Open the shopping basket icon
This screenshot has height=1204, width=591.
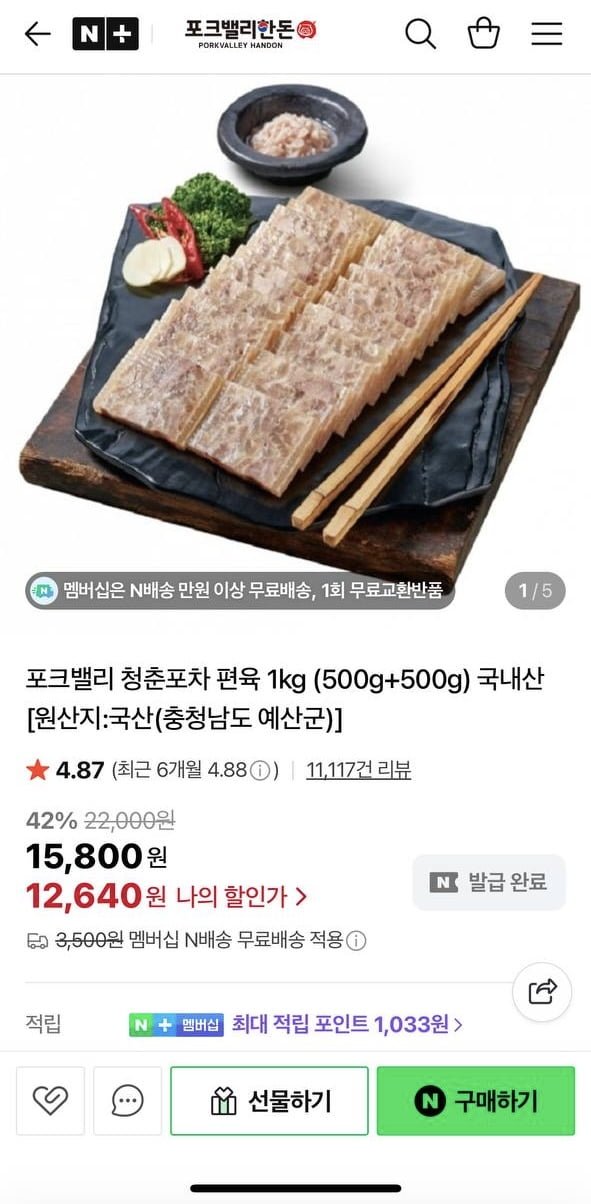click(x=483, y=34)
